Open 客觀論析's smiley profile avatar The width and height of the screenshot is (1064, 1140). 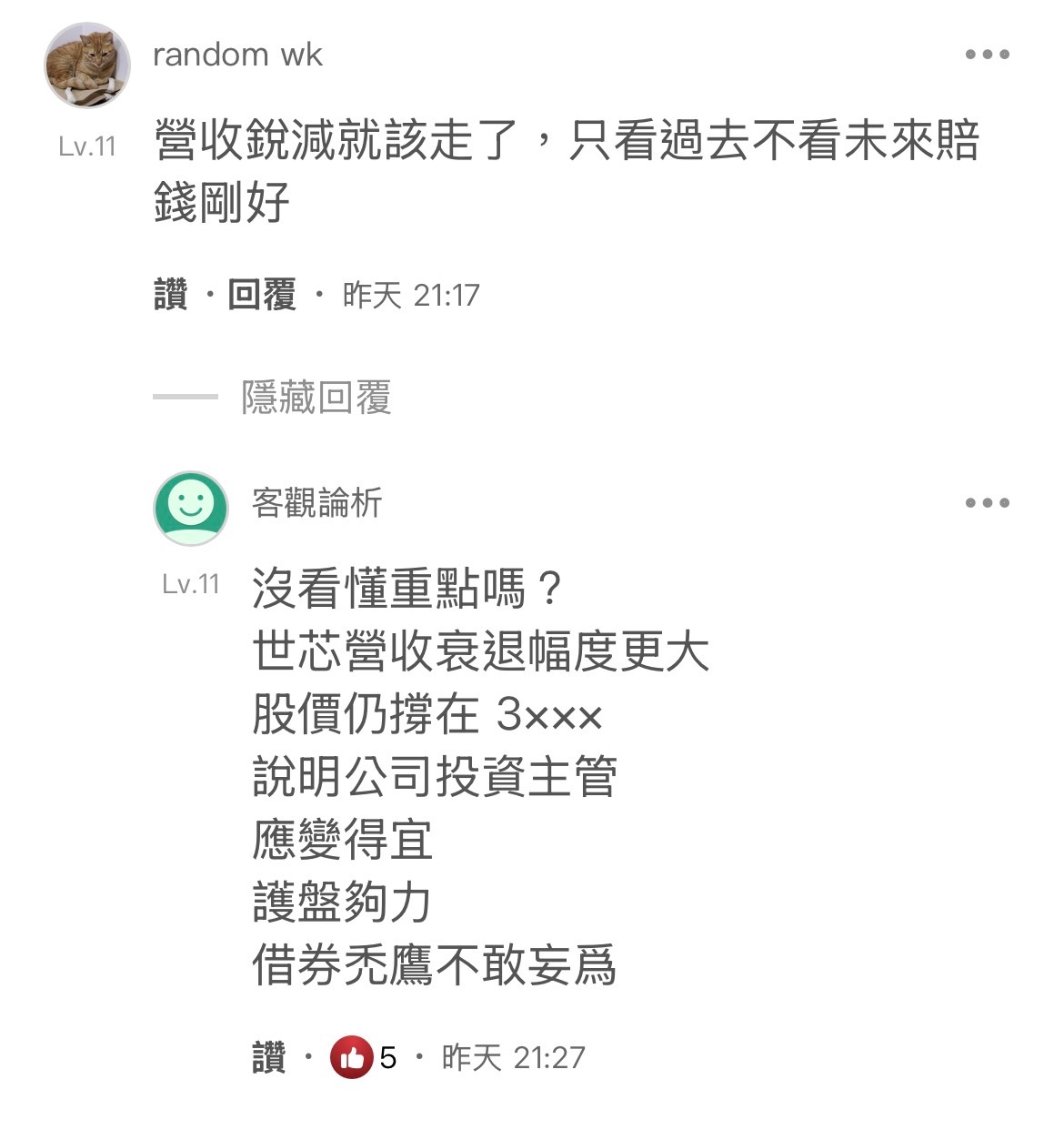point(191,508)
